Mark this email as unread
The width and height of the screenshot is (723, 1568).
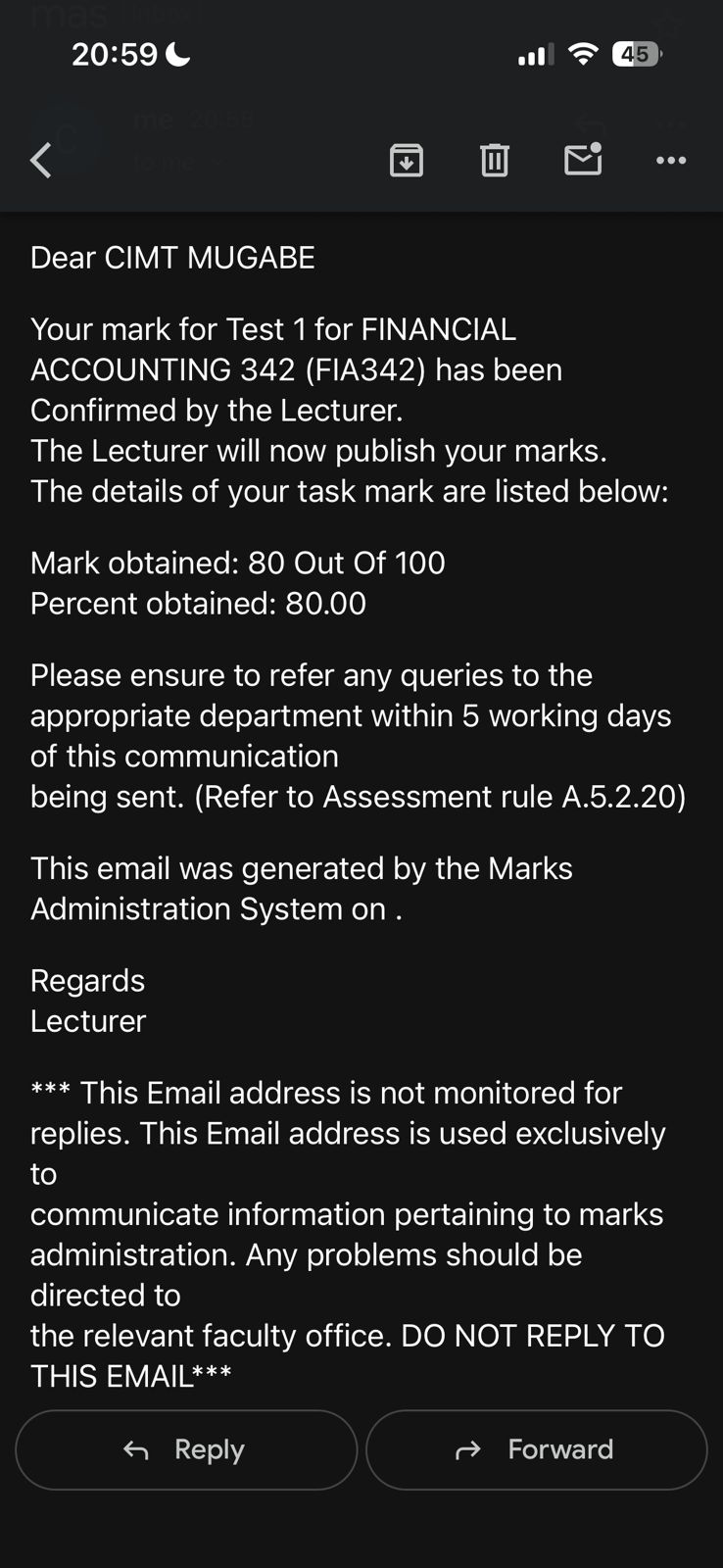(x=583, y=160)
